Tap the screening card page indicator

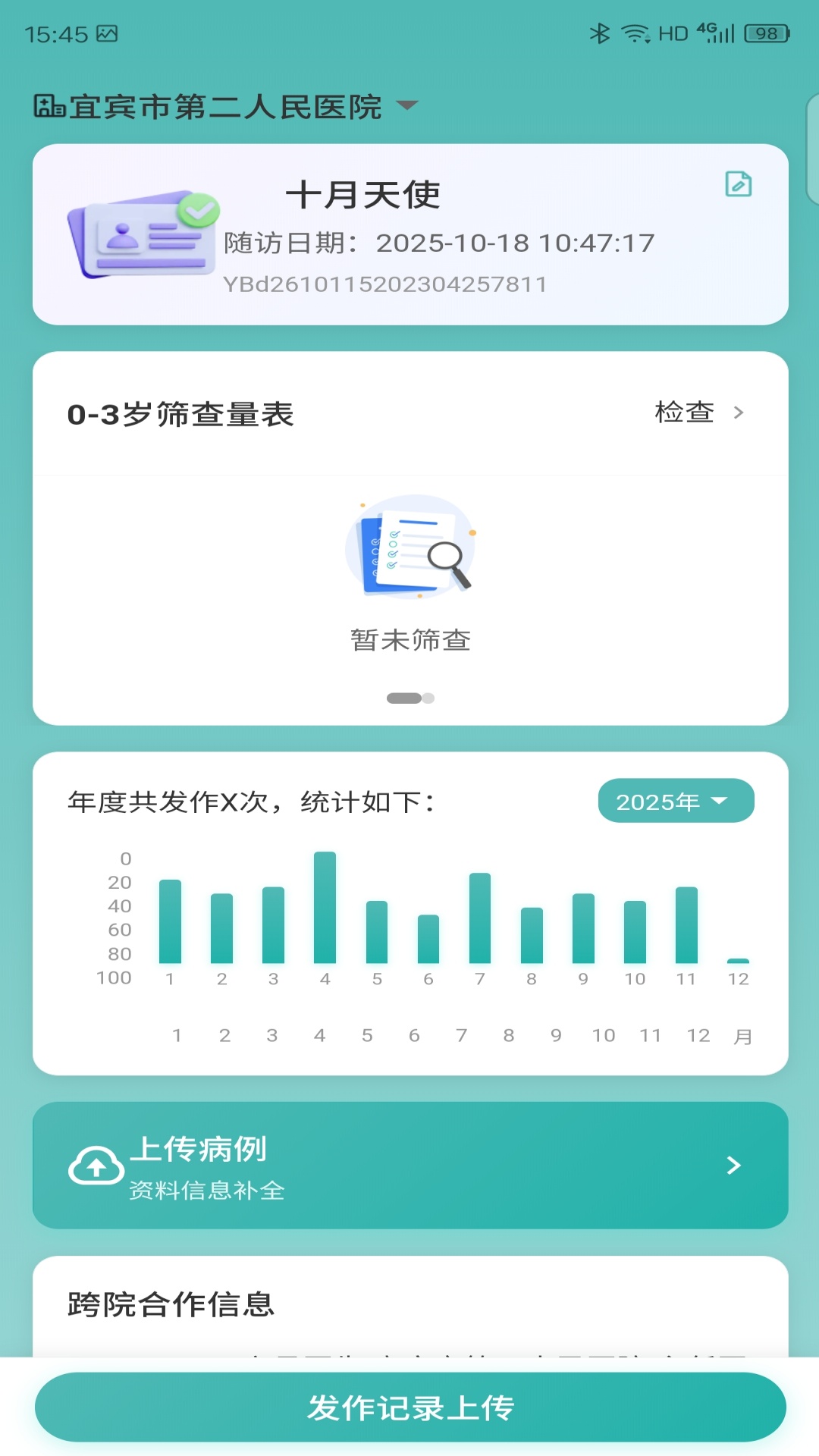coord(410,698)
